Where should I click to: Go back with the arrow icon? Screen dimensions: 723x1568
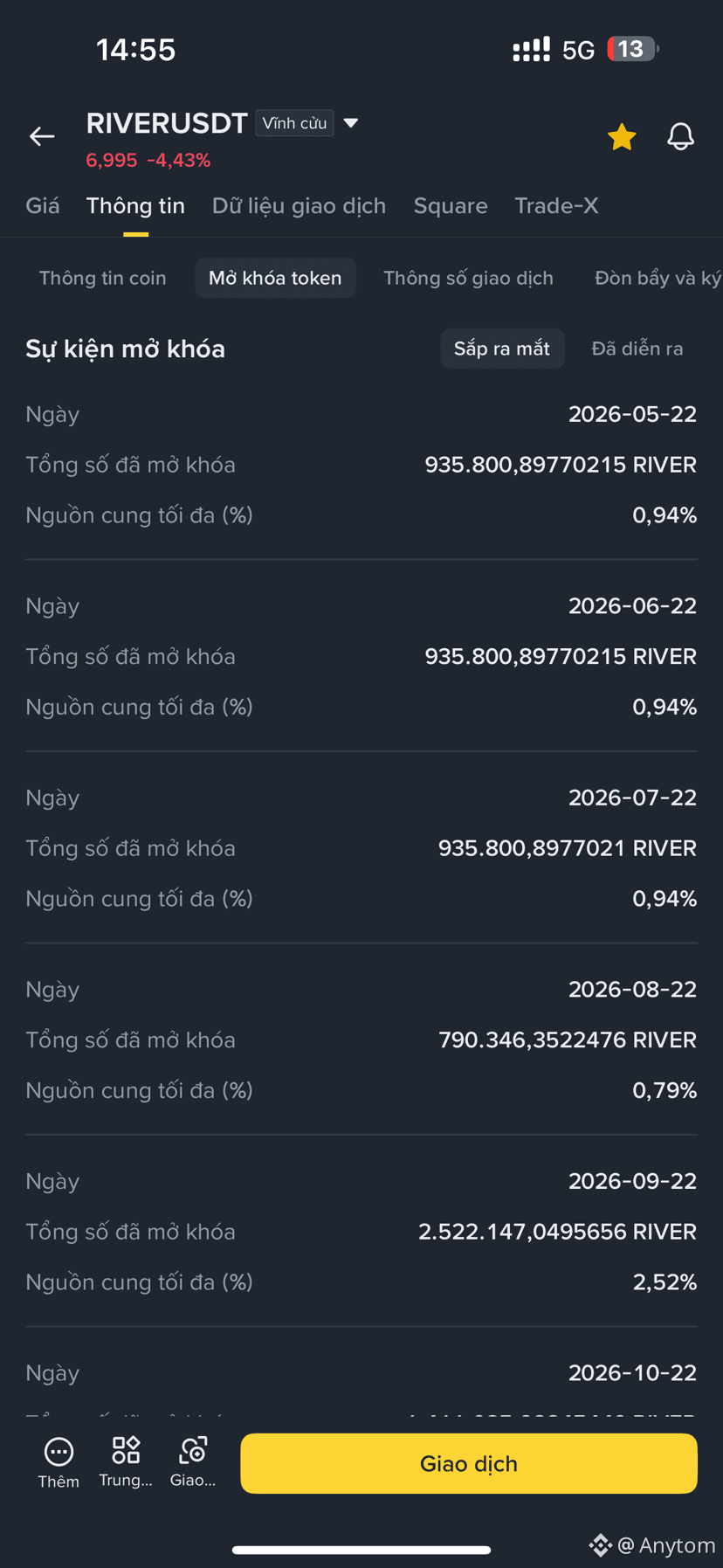click(x=42, y=136)
